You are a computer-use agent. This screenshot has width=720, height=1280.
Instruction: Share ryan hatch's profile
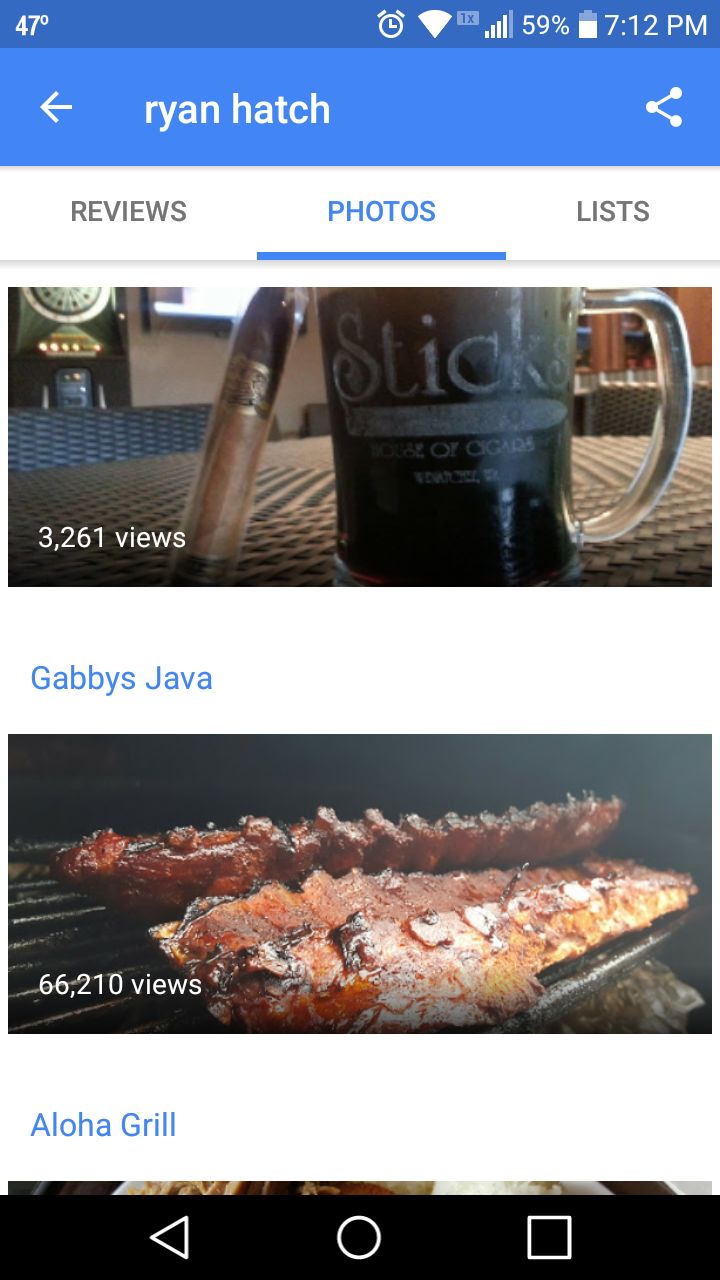pos(663,108)
